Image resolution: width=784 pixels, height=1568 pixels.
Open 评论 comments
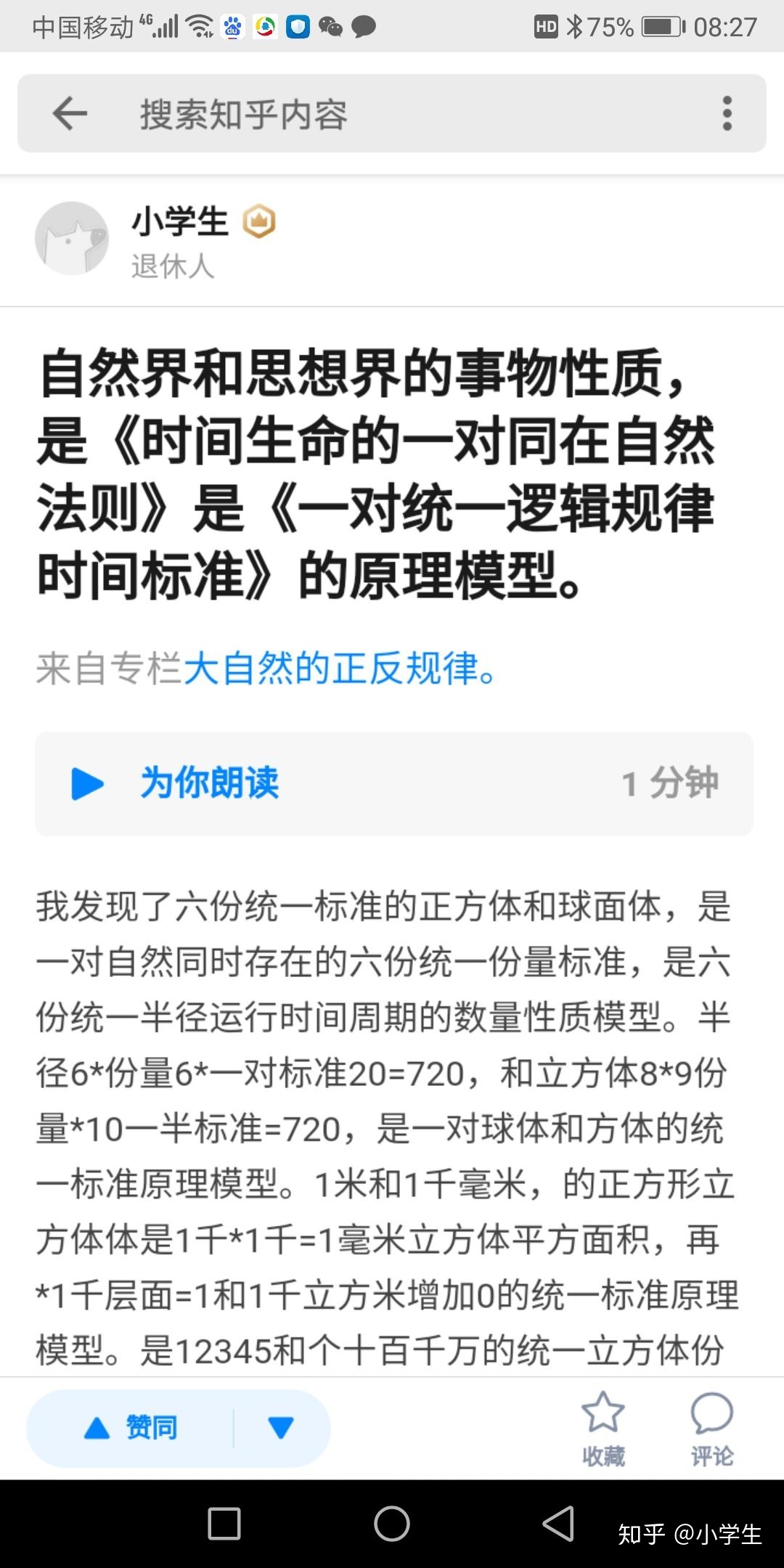[x=711, y=1428]
